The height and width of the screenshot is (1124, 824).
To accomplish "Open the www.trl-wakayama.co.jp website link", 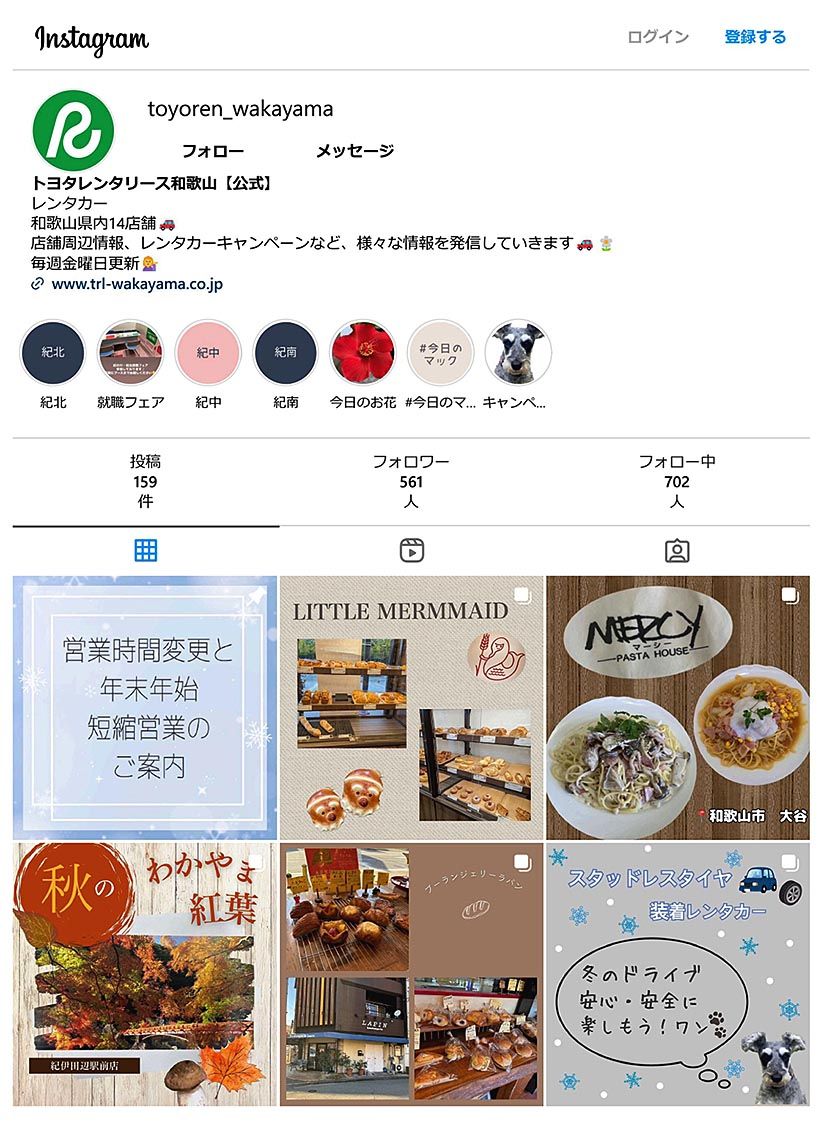I will click(x=137, y=284).
